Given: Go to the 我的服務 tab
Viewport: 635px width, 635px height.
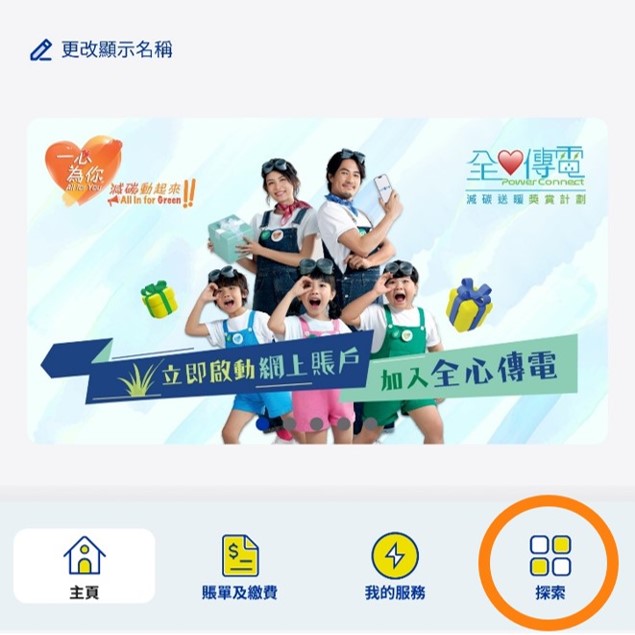Looking at the screenshot, I should (394, 566).
